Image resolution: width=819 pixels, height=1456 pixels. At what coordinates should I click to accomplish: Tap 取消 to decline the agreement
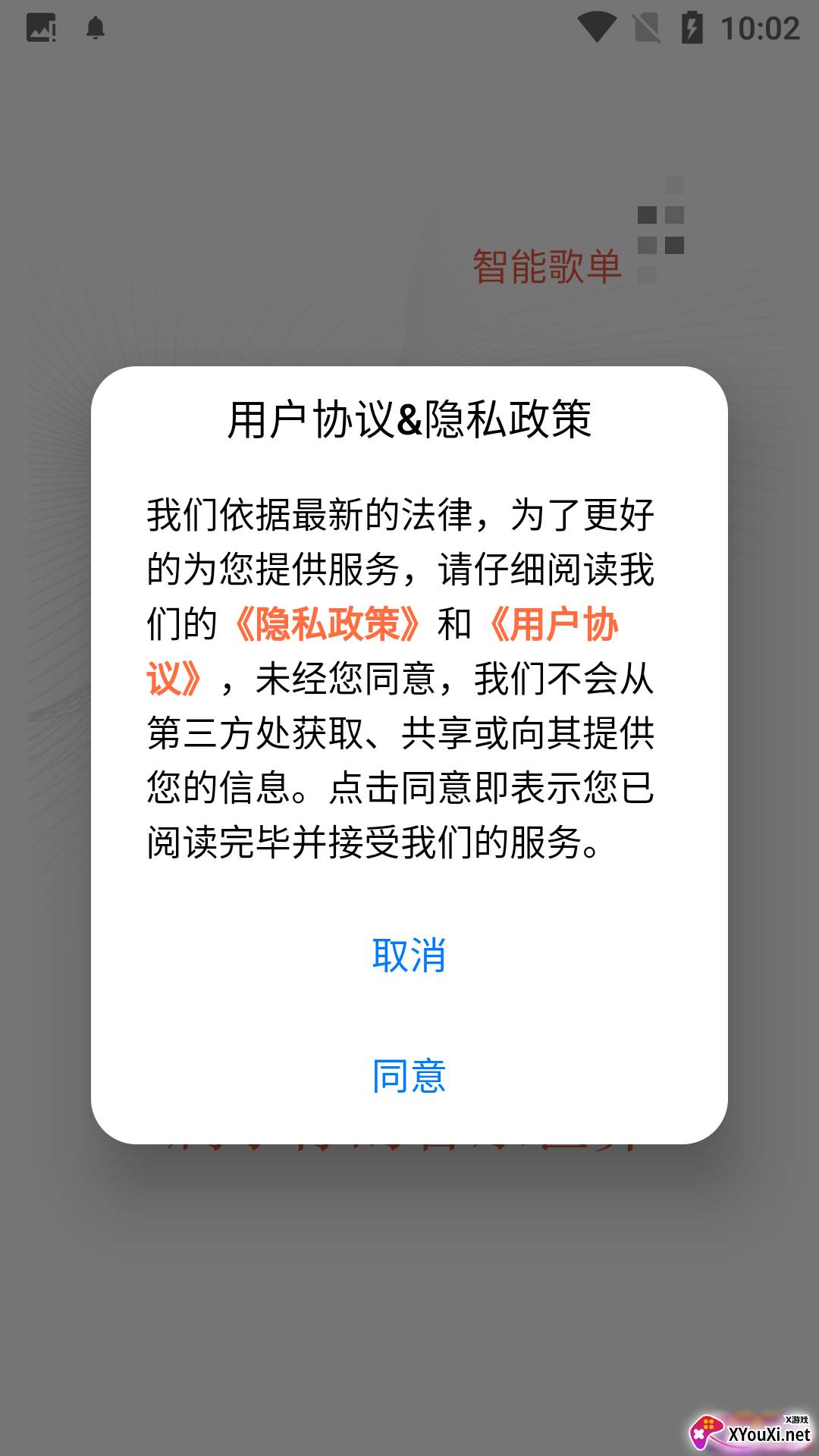point(409,955)
